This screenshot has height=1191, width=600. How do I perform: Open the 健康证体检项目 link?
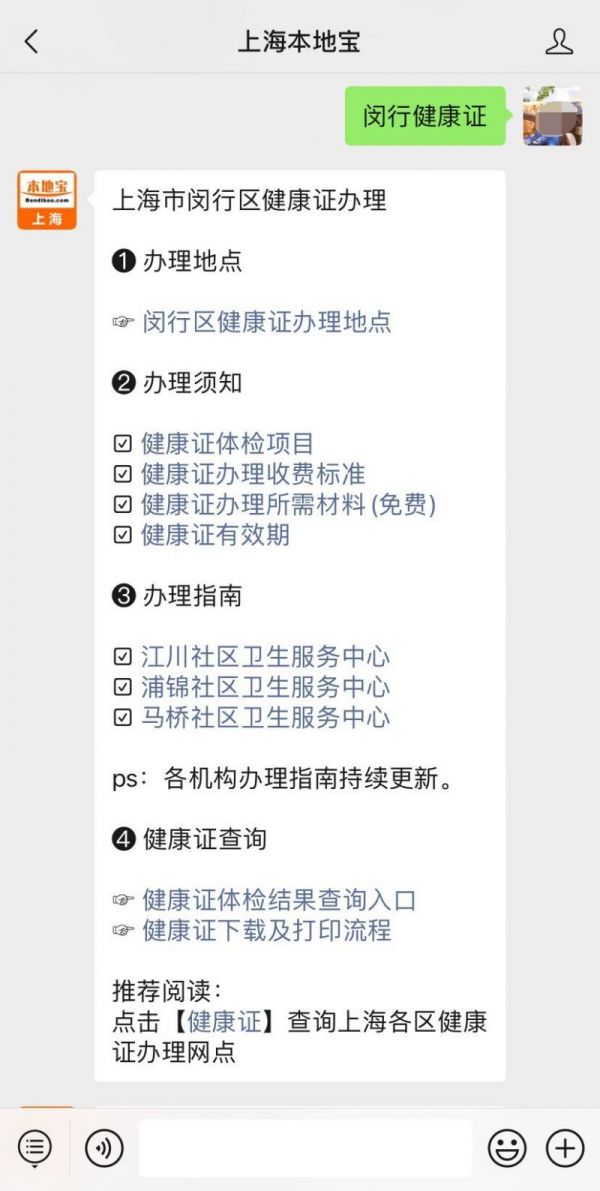coord(228,443)
